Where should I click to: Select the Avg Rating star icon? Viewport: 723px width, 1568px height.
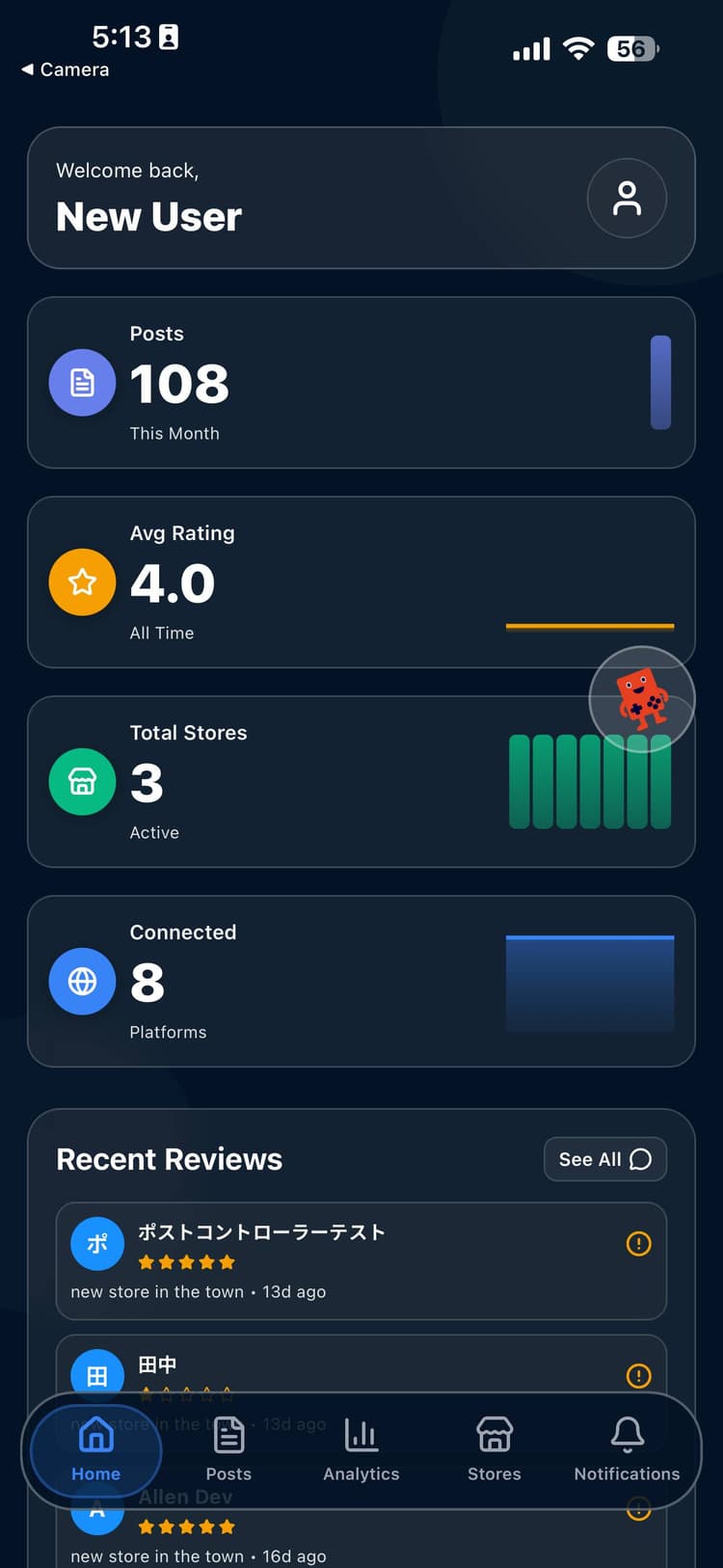82,582
